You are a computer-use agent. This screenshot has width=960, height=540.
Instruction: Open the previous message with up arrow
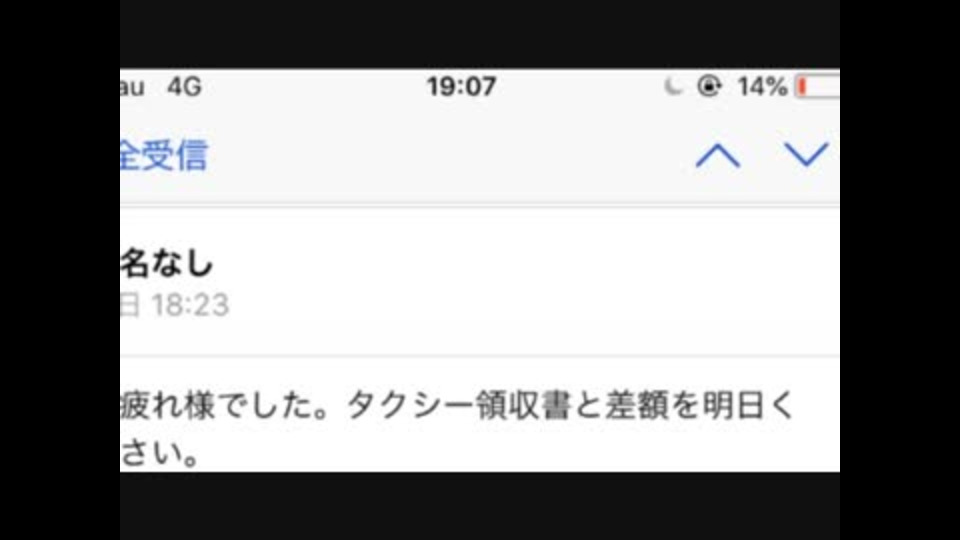coord(717,155)
